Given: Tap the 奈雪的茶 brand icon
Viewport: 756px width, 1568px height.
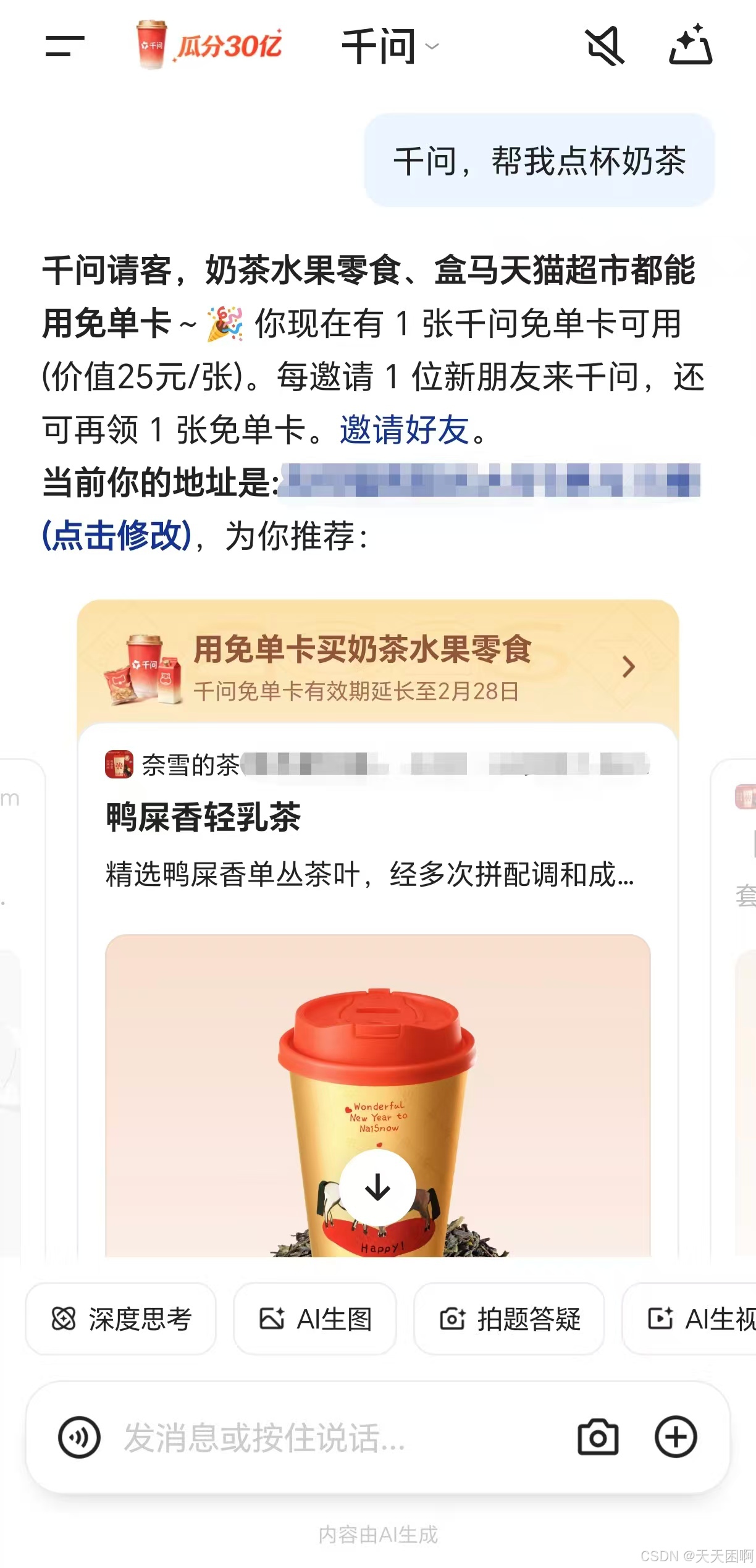Looking at the screenshot, I should (121, 762).
